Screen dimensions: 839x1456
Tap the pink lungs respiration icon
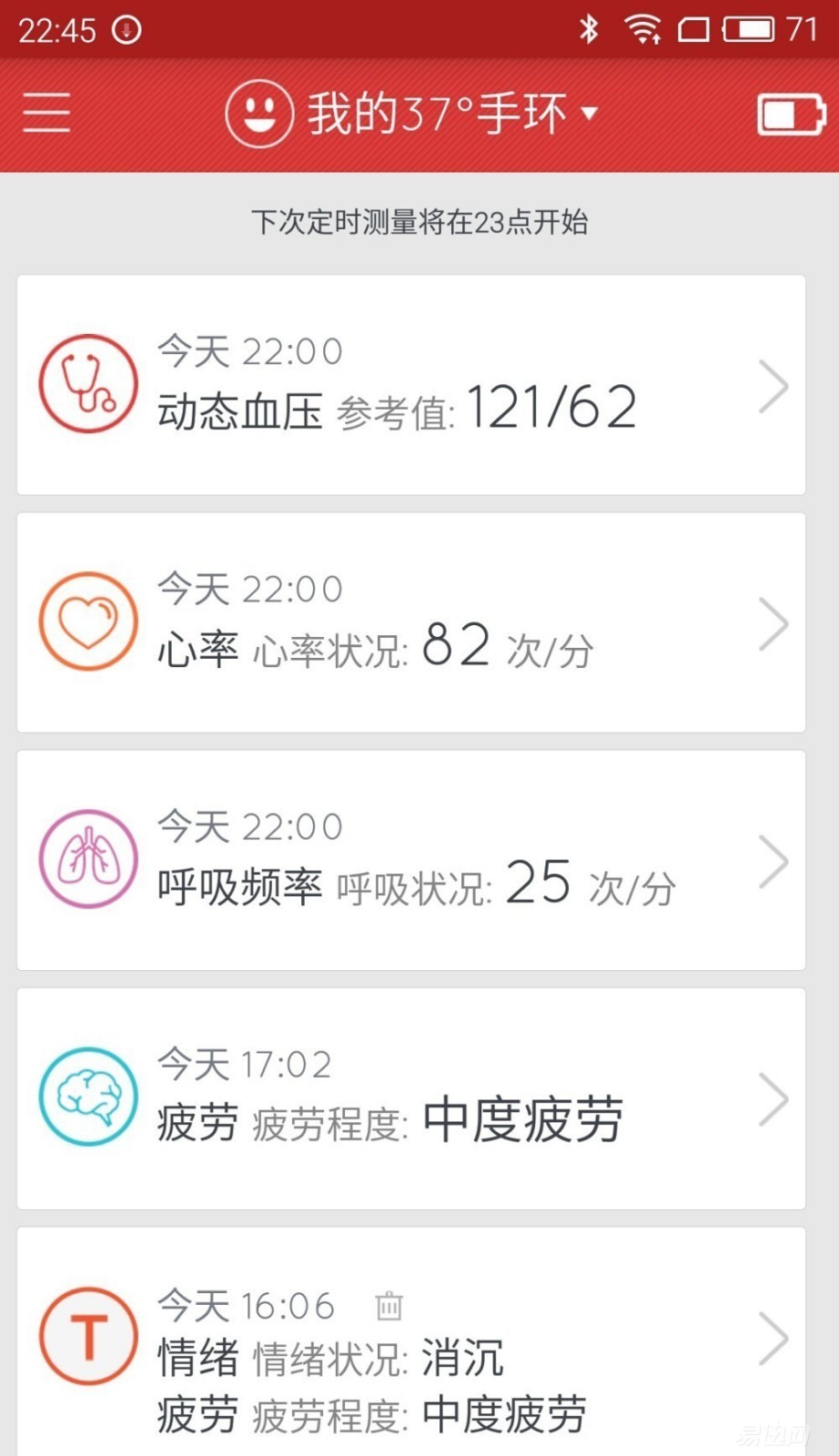pos(87,859)
